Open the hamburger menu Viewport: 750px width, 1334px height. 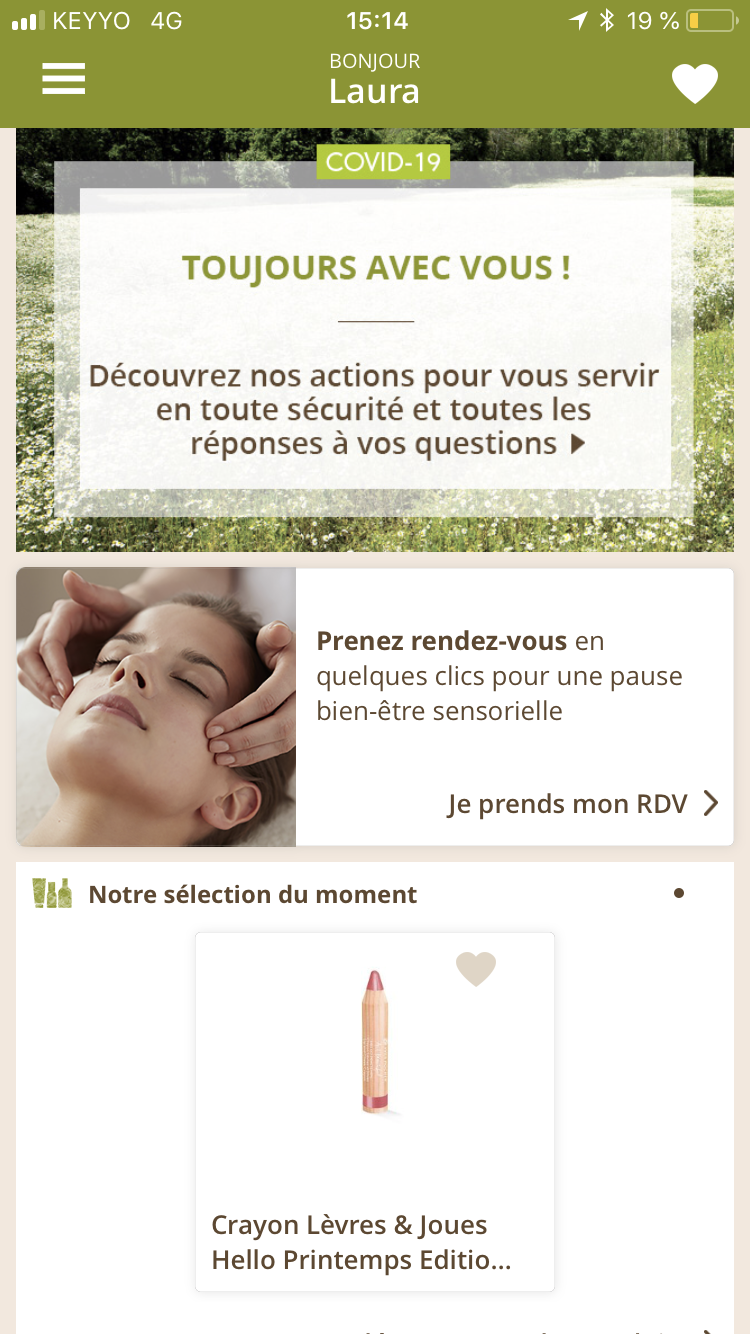(64, 79)
